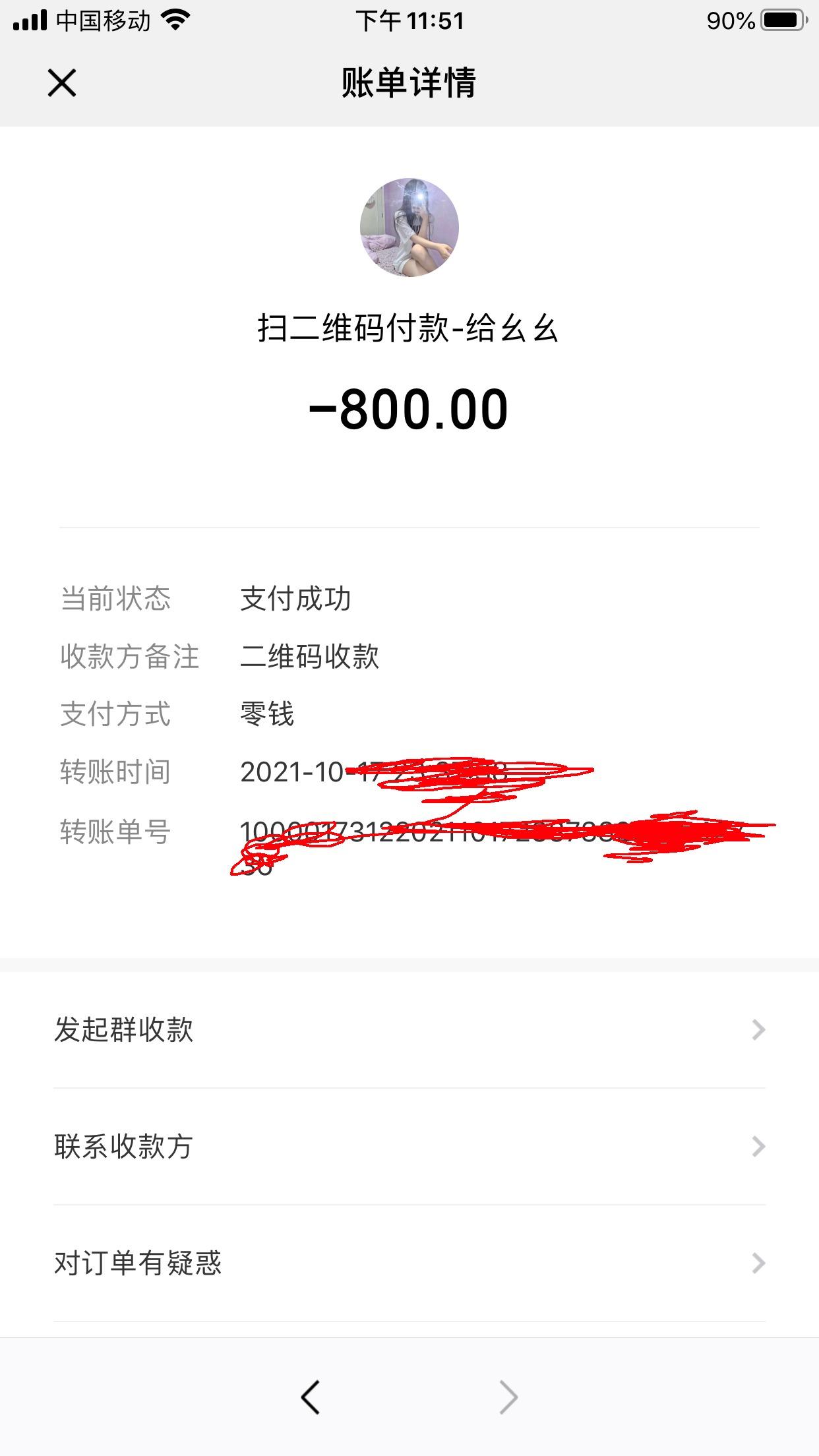
Task: Open 发起群收款 option
Action: click(409, 1029)
